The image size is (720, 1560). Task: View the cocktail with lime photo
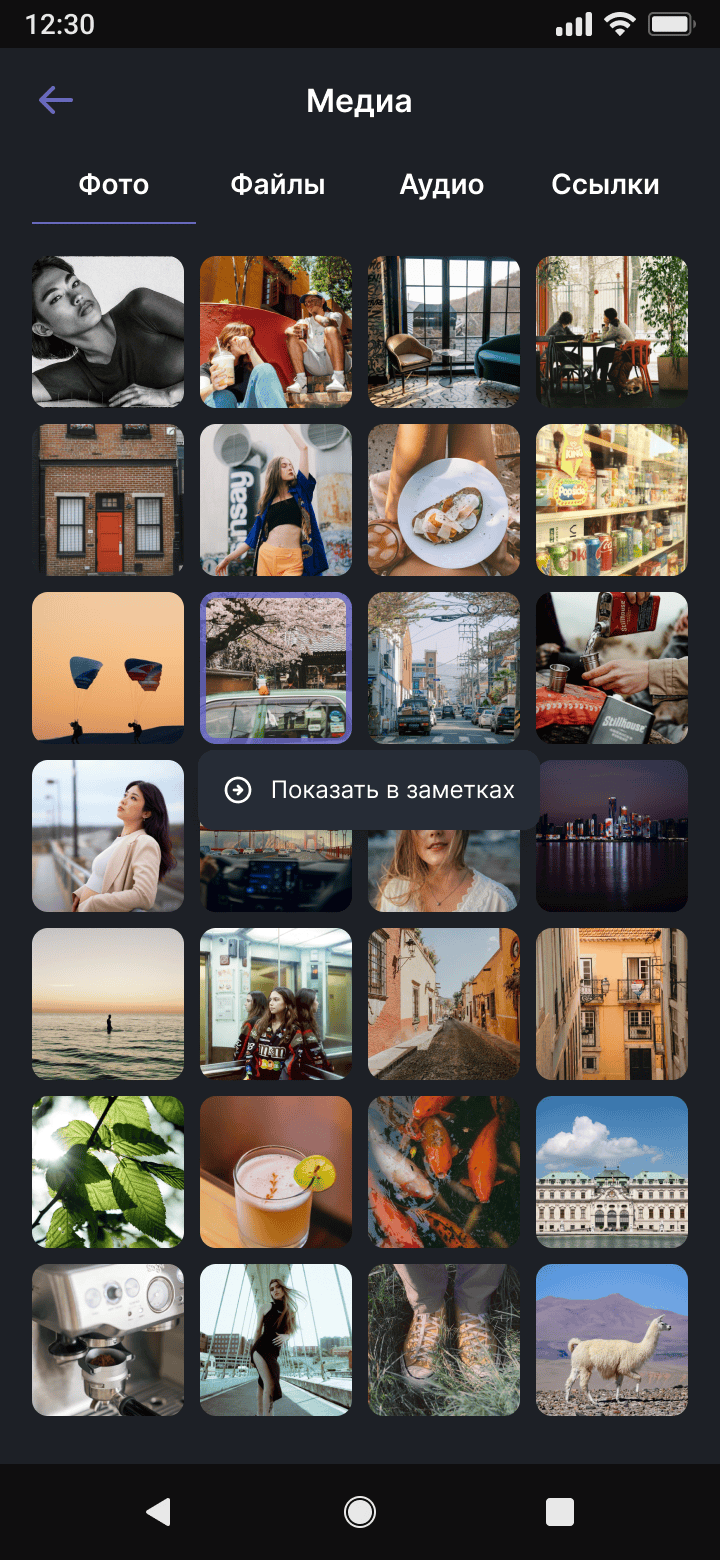[276, 1171]
